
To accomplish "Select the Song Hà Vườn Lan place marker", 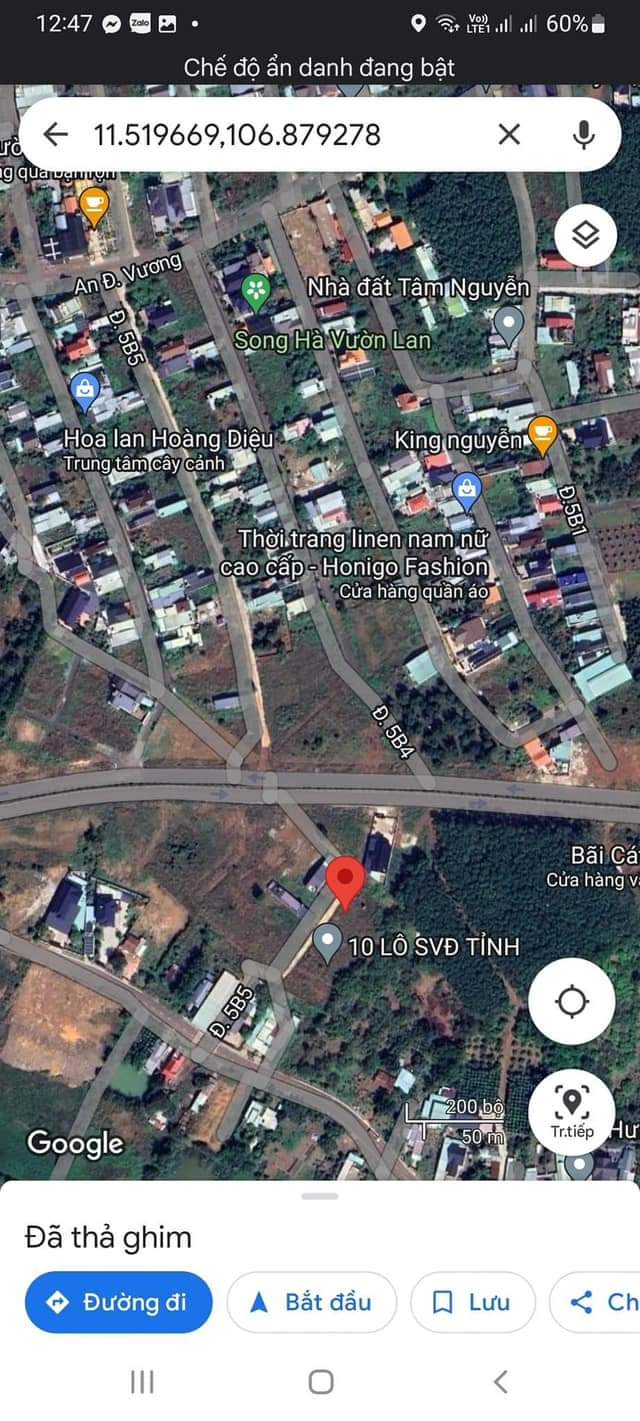I will [x=258, y=291].
